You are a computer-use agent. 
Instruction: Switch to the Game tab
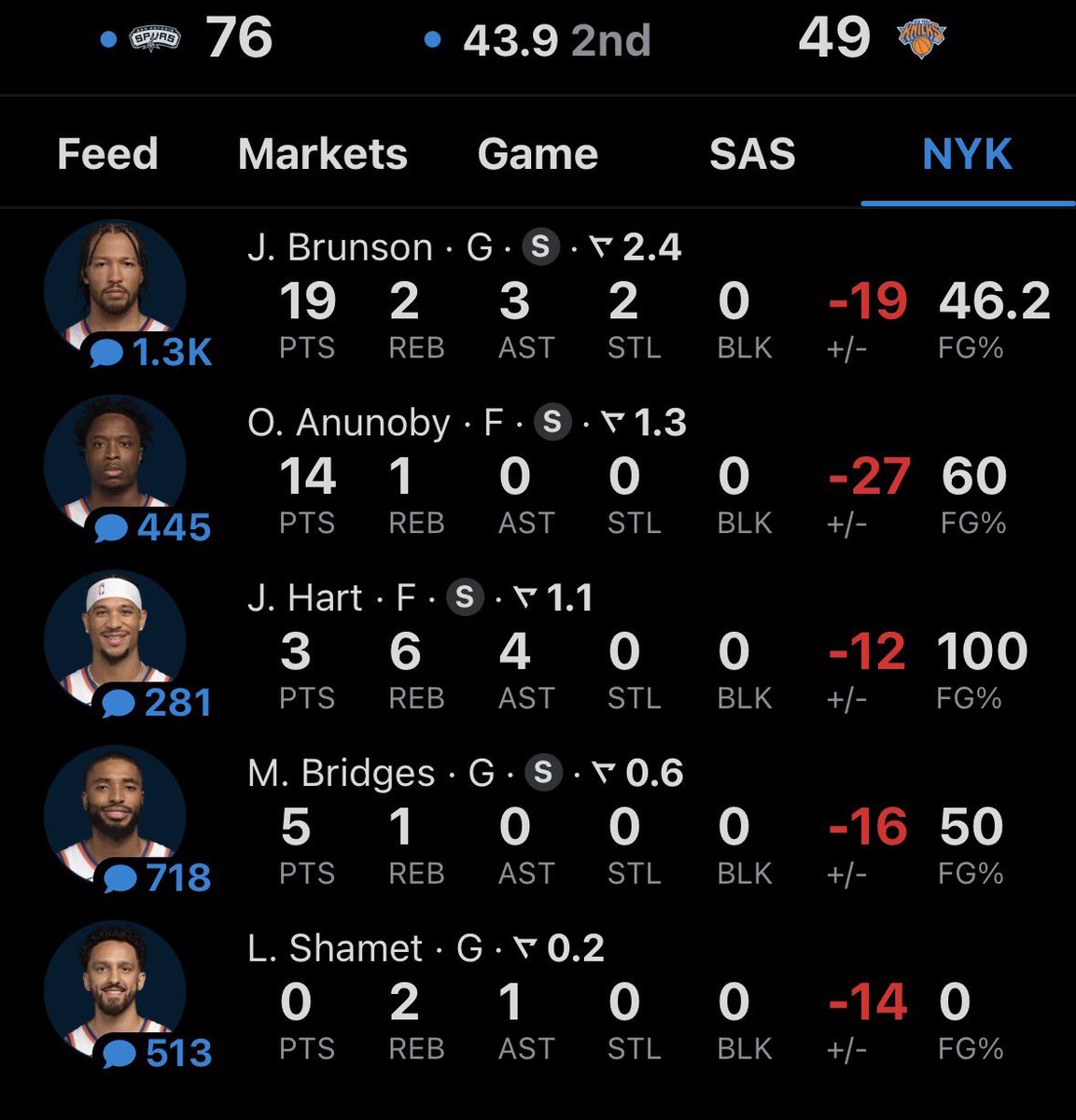point(538,154)
